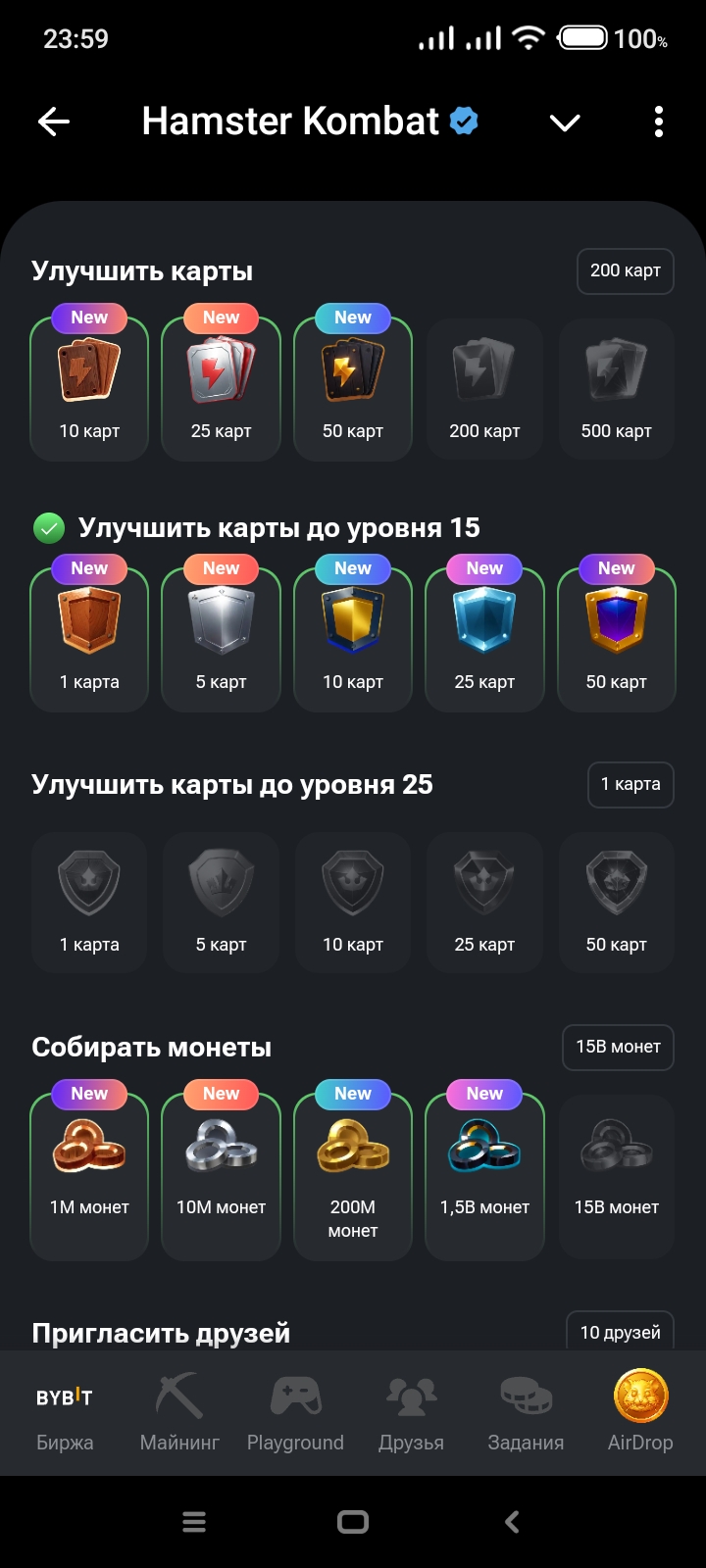Open the level 15 '1 карта' badge
The width and height of the screenshot is (706, 1568).
pyautogui.click(x=89, y=639)
